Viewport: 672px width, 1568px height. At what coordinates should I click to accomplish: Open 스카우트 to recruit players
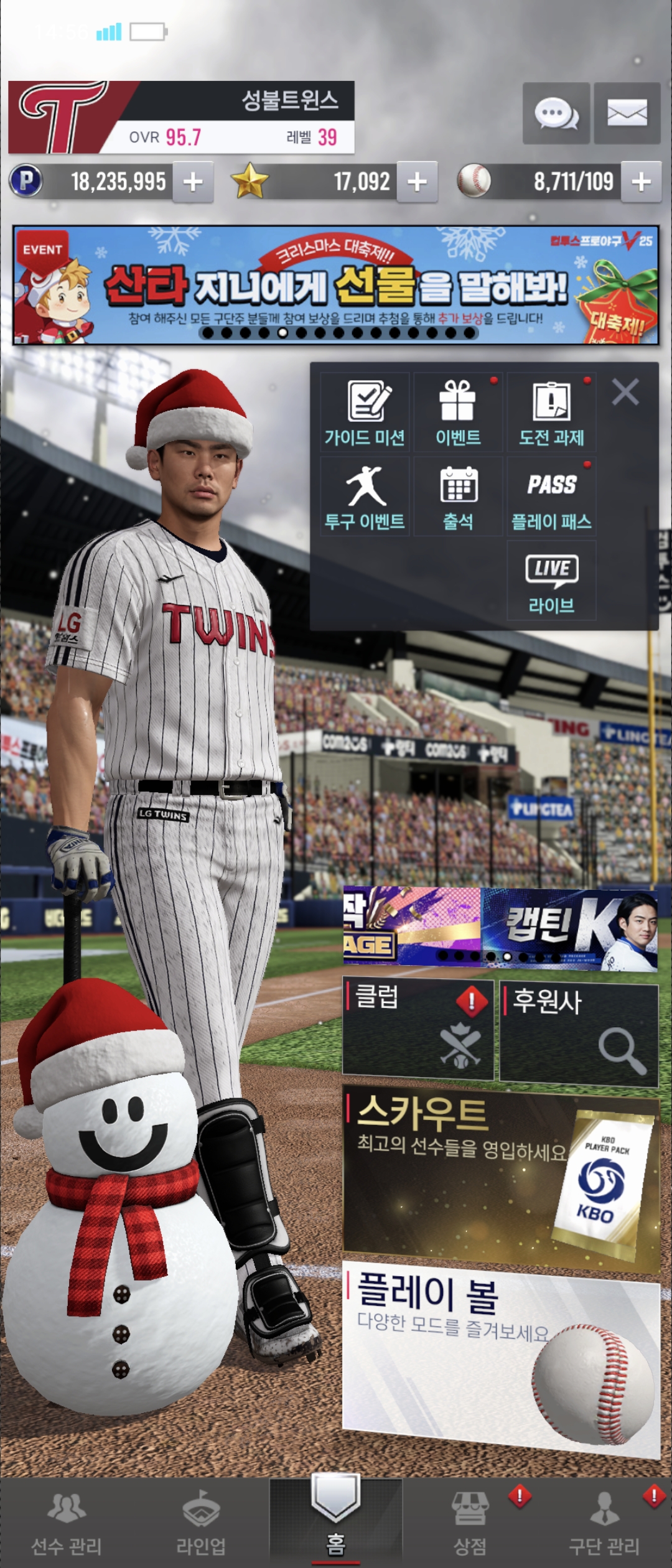tap(501, 1179)
